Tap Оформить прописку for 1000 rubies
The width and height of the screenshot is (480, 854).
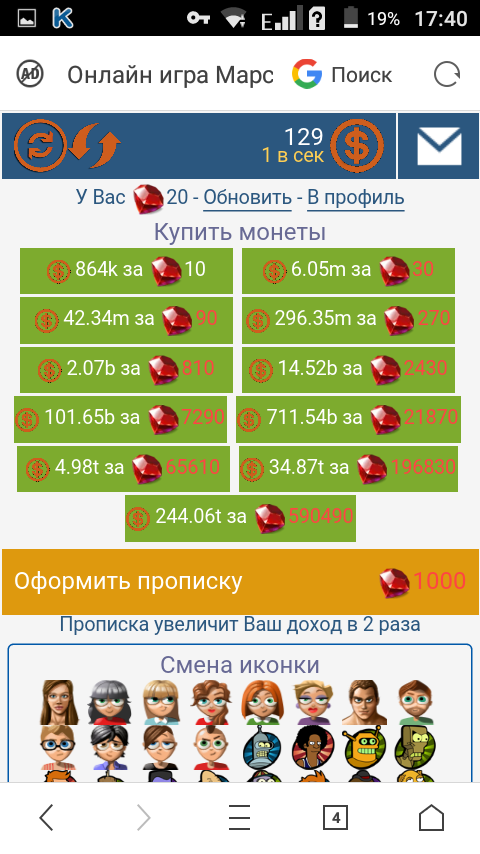click(x=240, y=582)
